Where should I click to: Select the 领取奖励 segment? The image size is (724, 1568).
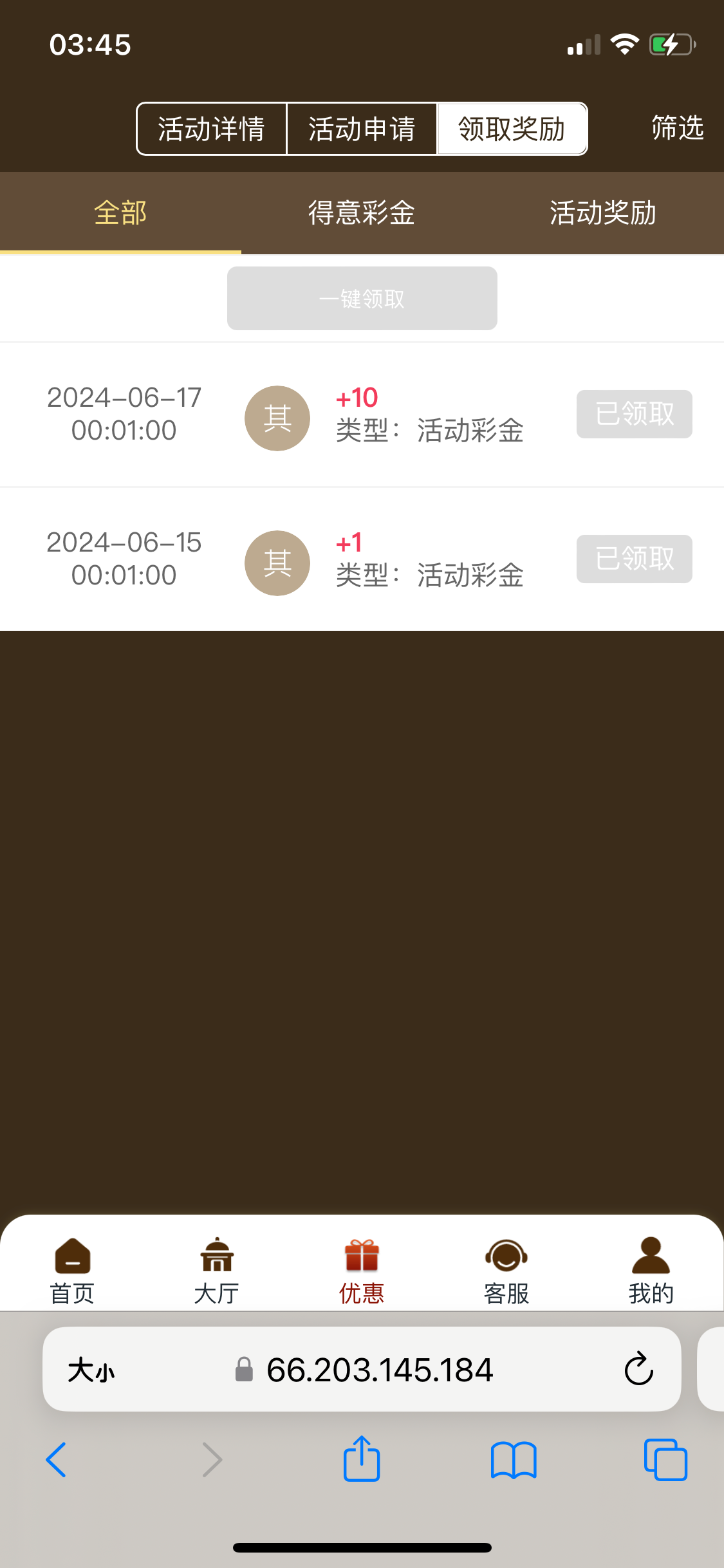(x=512, y=129)
